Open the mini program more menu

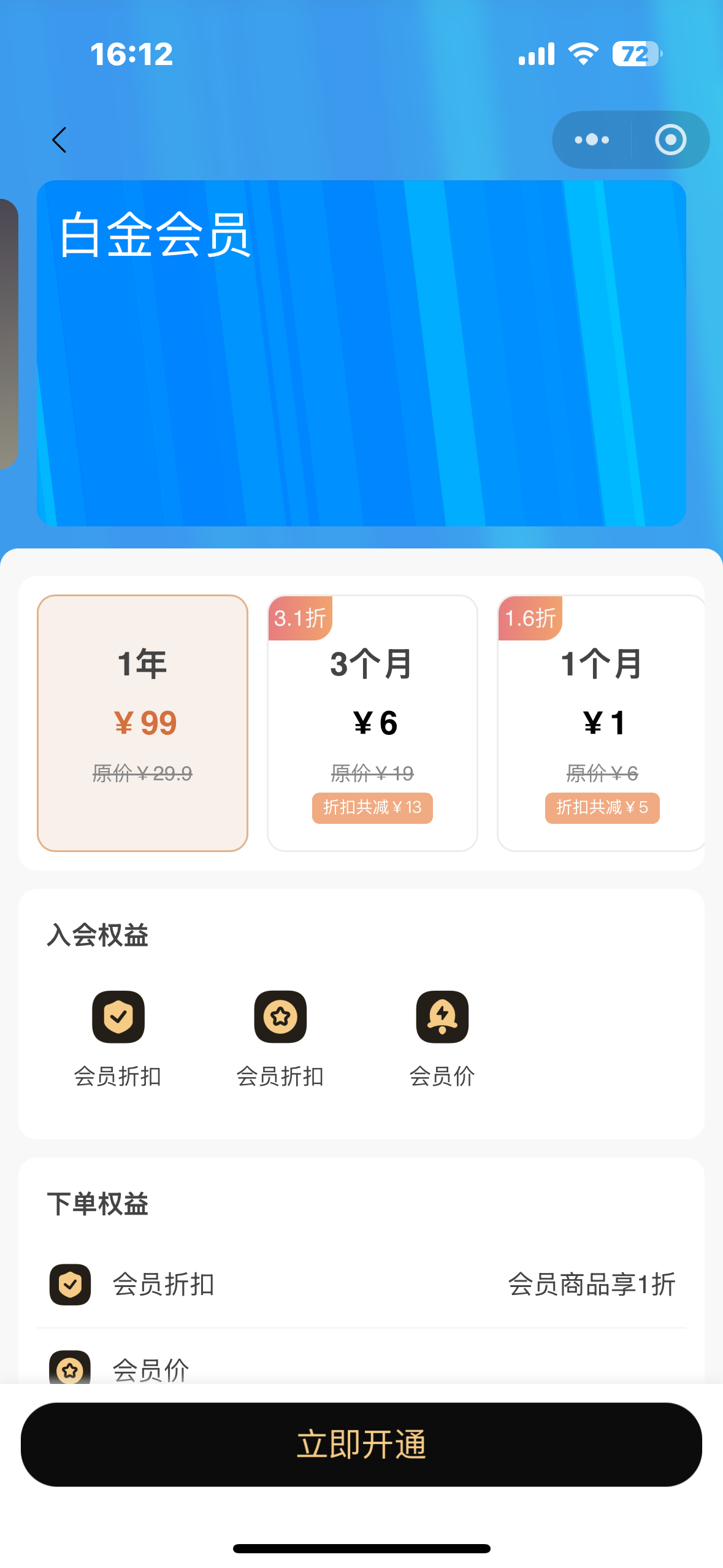tap(592, 140)
